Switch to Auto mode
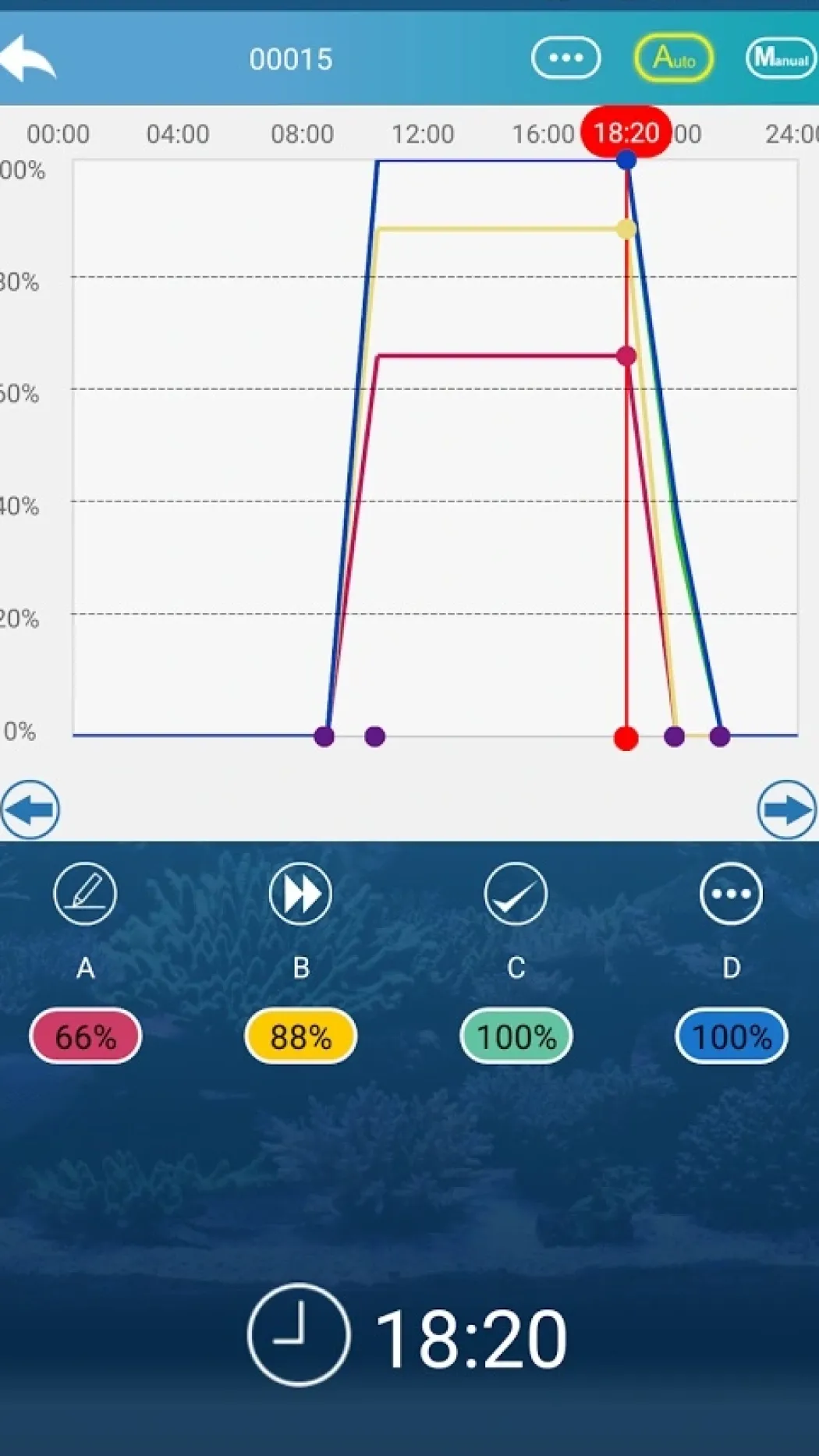This screenshot has width=819, height=1456. [x=673, y=58]
